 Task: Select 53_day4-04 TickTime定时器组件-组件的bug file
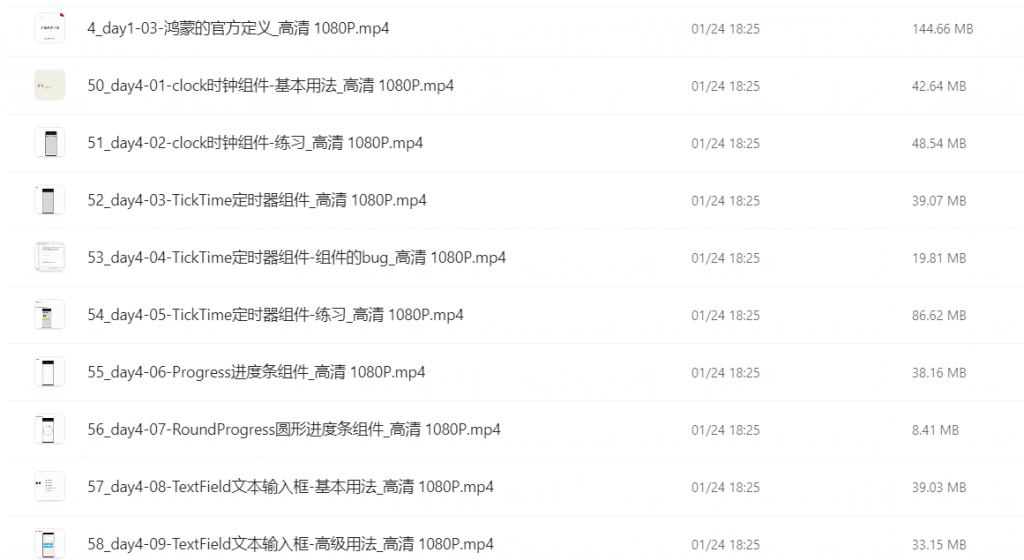[296, 258]
